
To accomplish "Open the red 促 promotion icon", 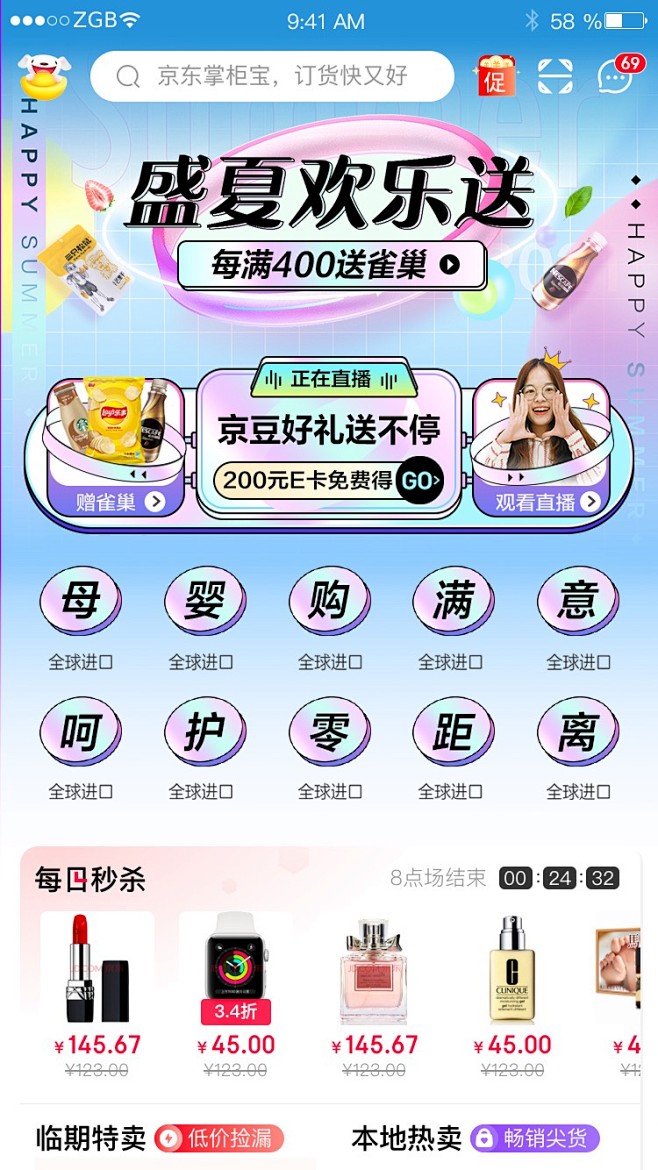I will [x=495, y=76].
